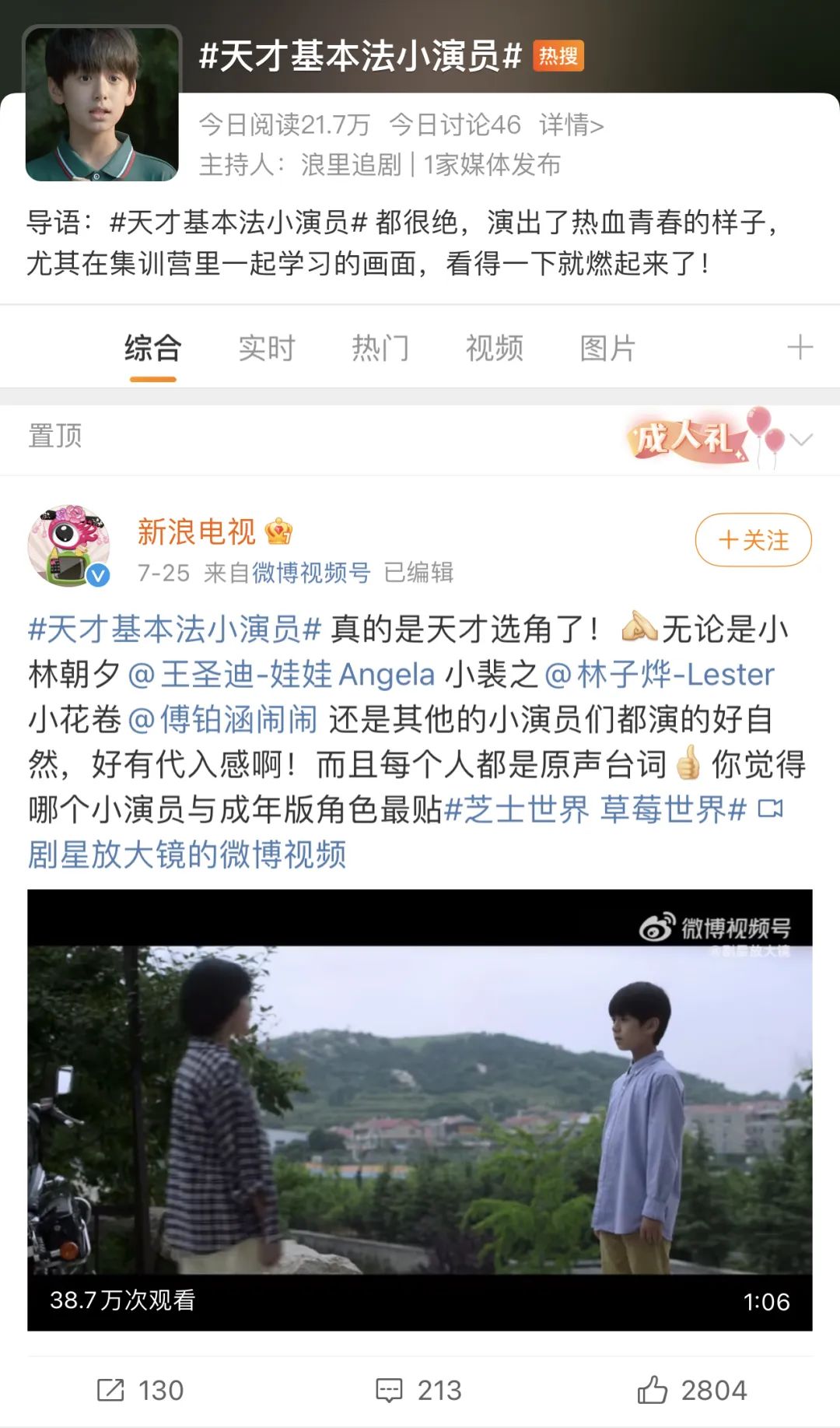Follow 新浪电视 with the 关注 button
This screenshot has height=1428, width=840.
(753, 539)
